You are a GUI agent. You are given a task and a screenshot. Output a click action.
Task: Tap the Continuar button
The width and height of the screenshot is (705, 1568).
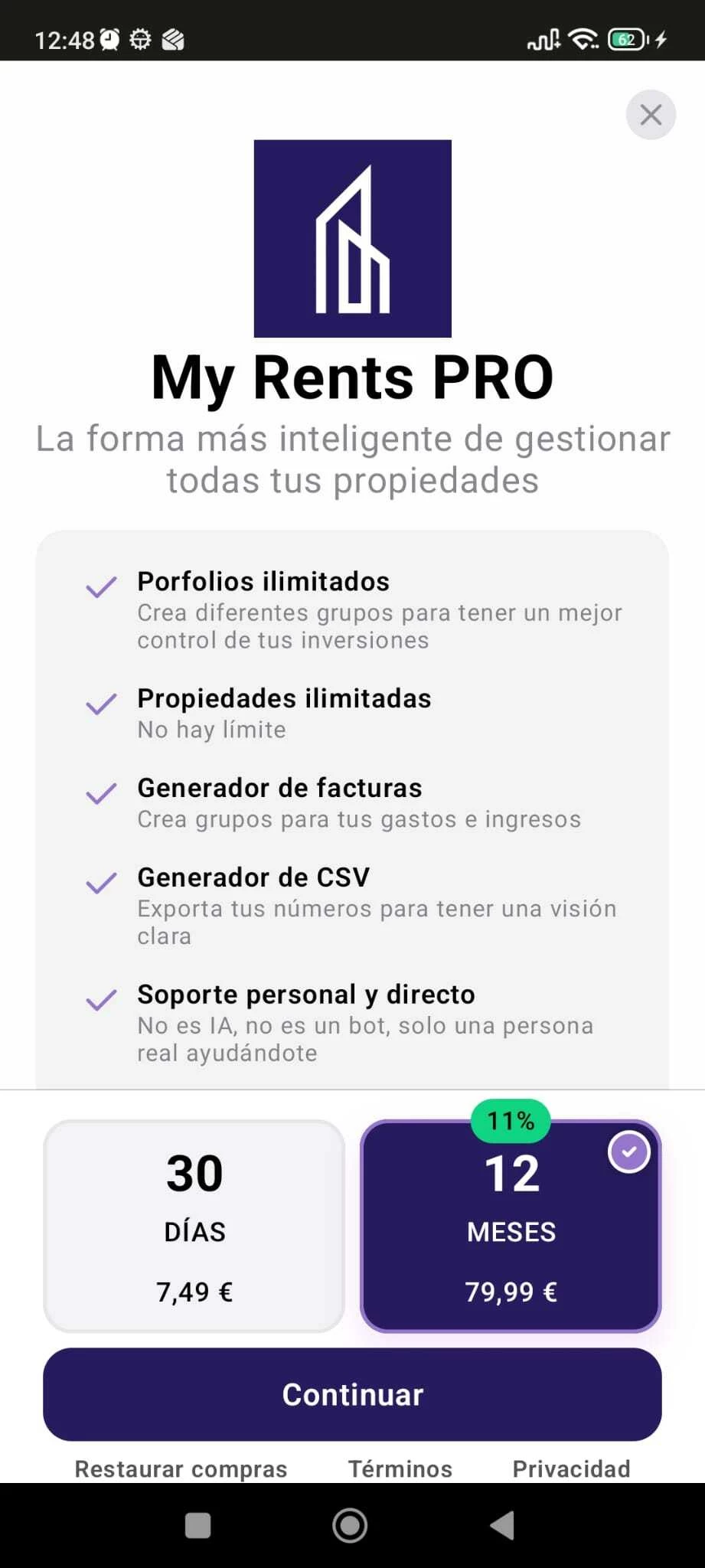pyautogui.click(x=352, y=1394)
